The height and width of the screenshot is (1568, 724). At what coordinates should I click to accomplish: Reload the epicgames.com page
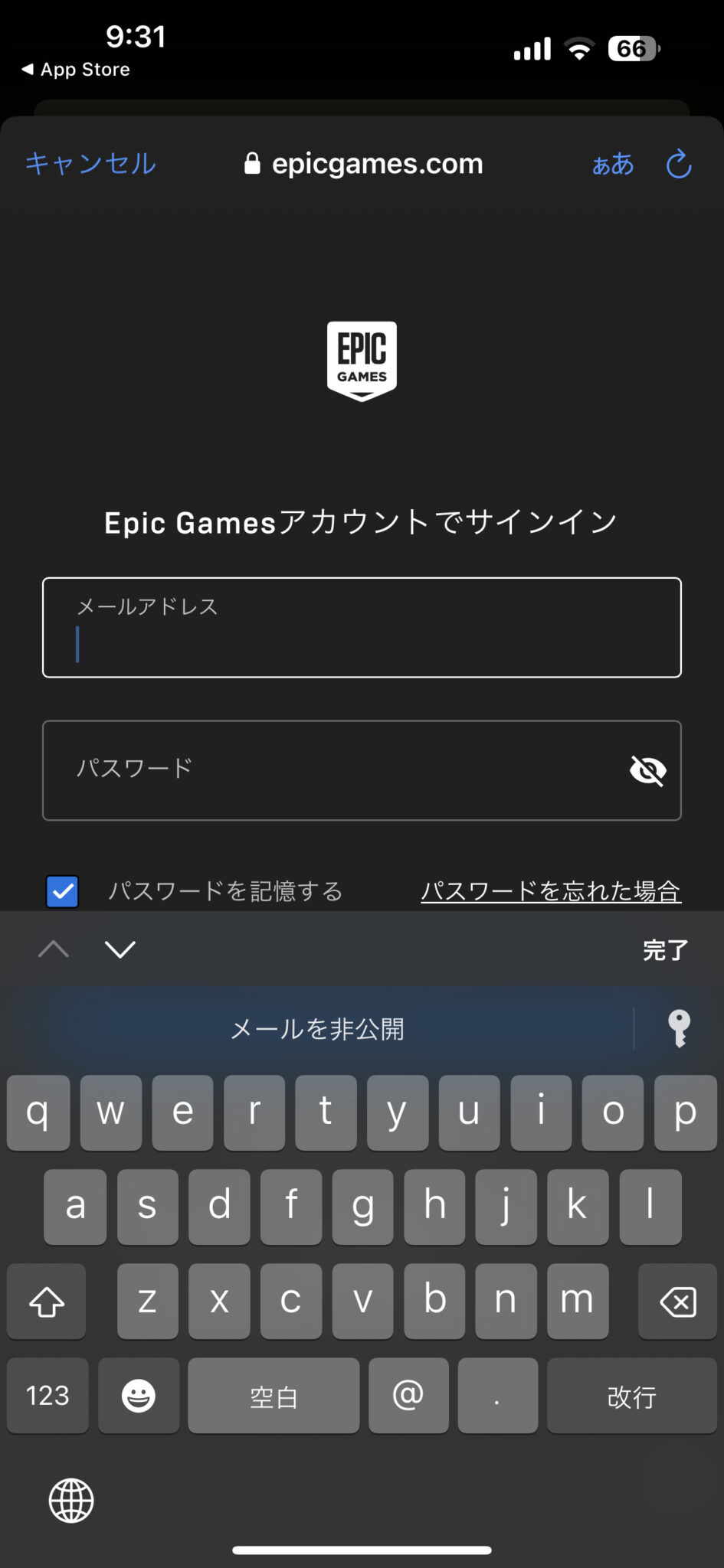click(677, 164)
